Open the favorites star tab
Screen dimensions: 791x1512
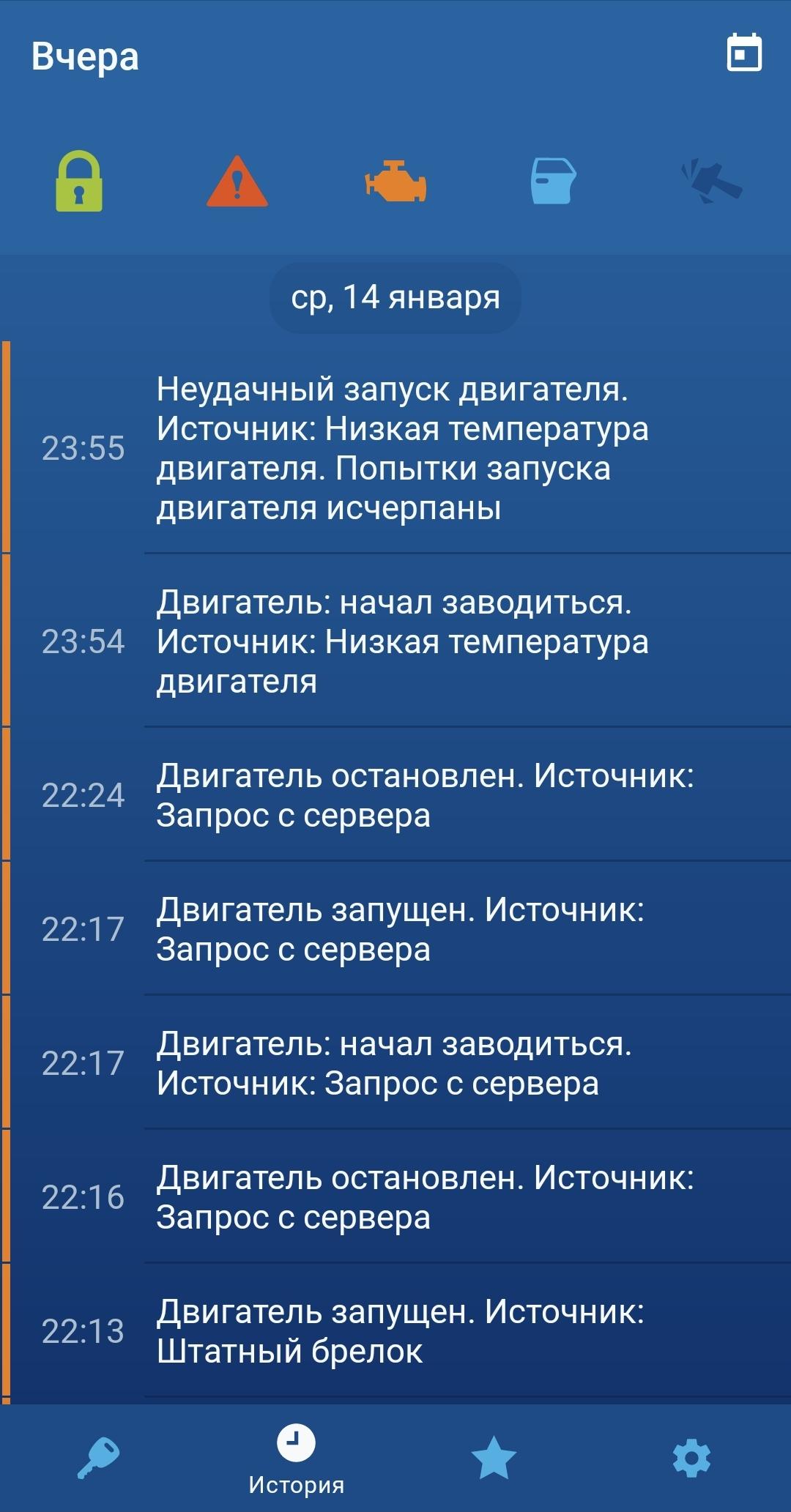click(494, 1458)
